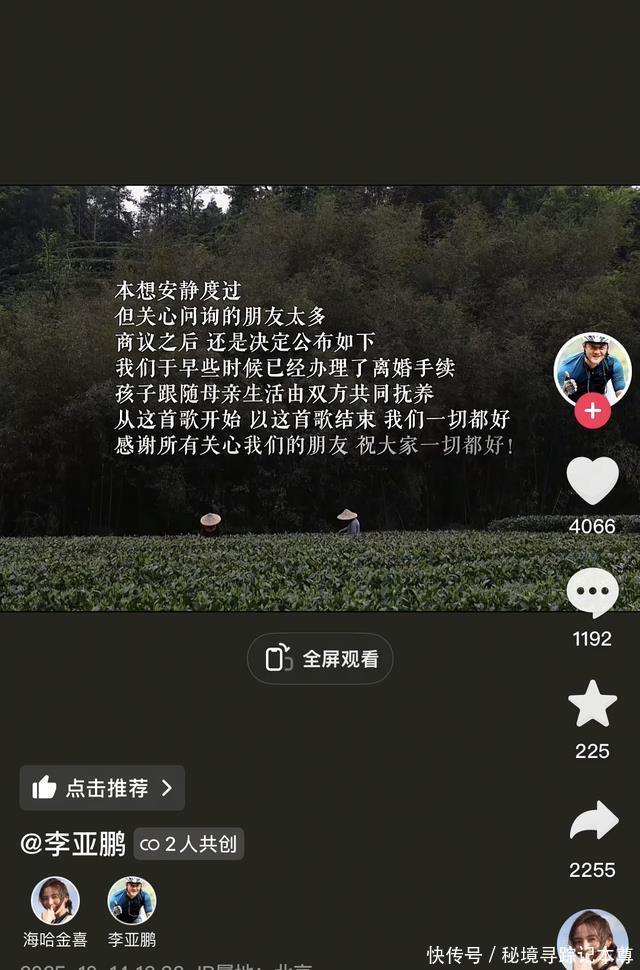Like this video with the heart icon
This screenshot has width=640, height=970.
pos(592,481)
